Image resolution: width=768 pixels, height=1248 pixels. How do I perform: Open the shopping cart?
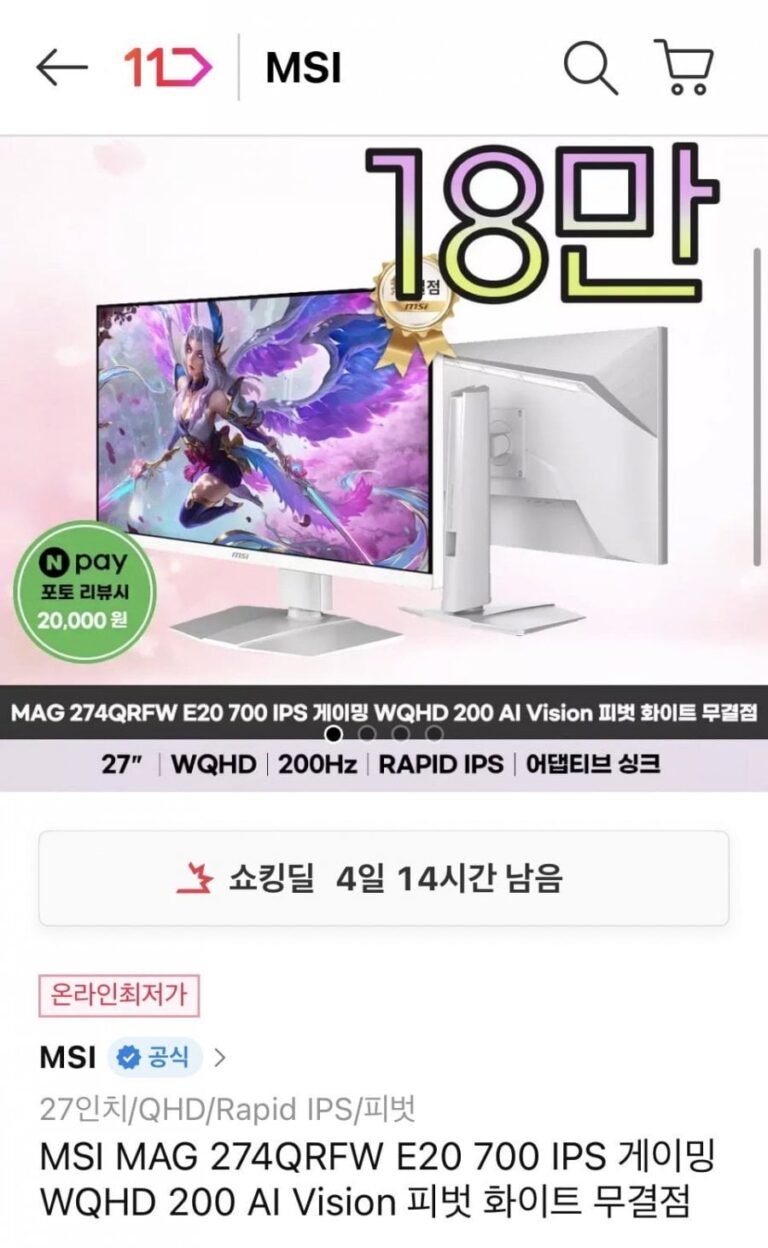[x=684, y=68]
